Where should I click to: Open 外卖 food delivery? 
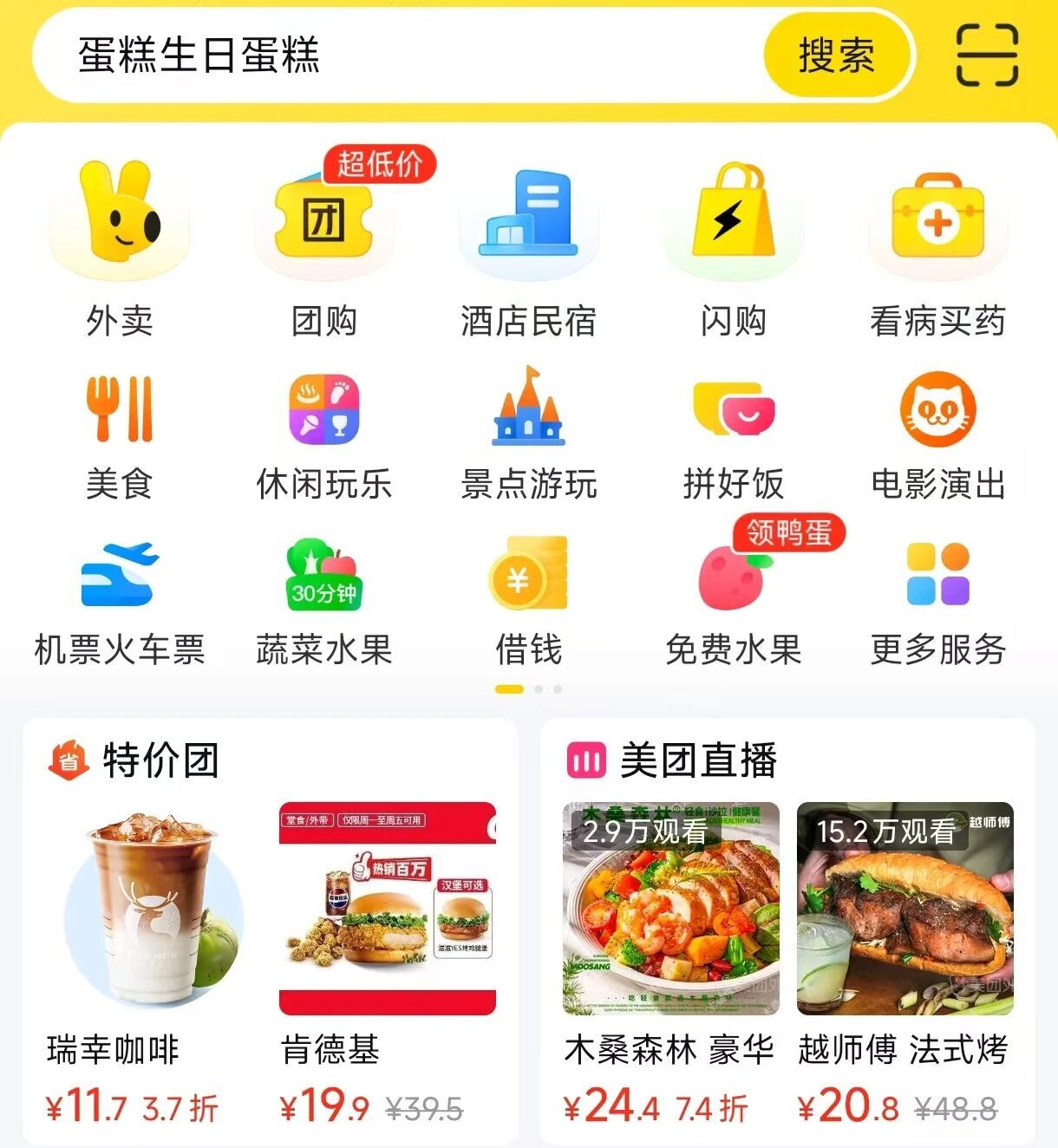click(x=120, y=247)
